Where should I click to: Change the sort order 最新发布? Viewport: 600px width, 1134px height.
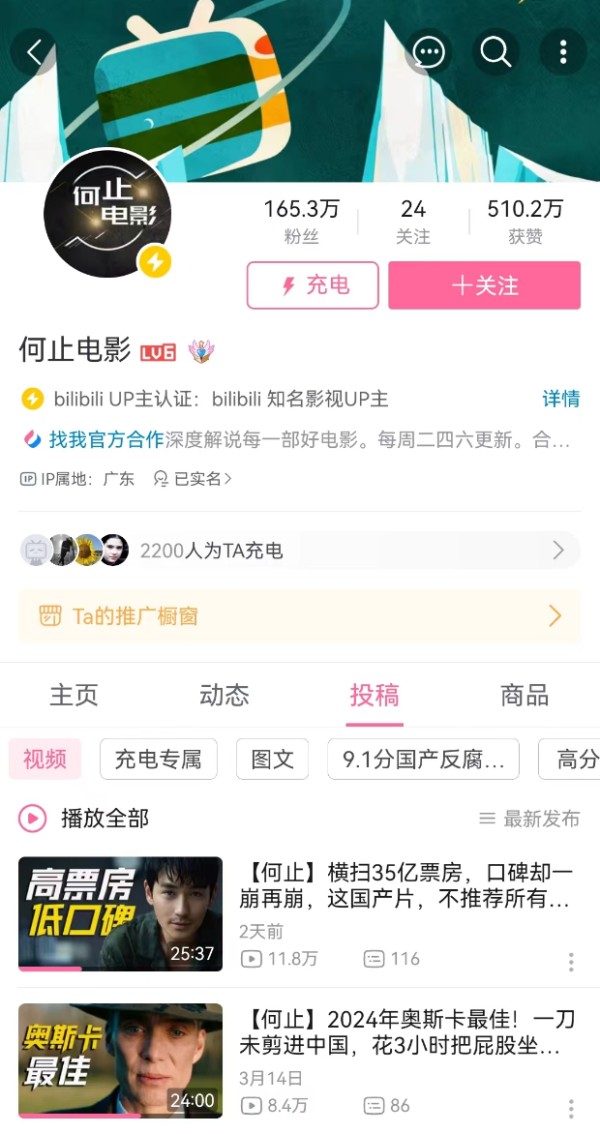coord(530,819)
